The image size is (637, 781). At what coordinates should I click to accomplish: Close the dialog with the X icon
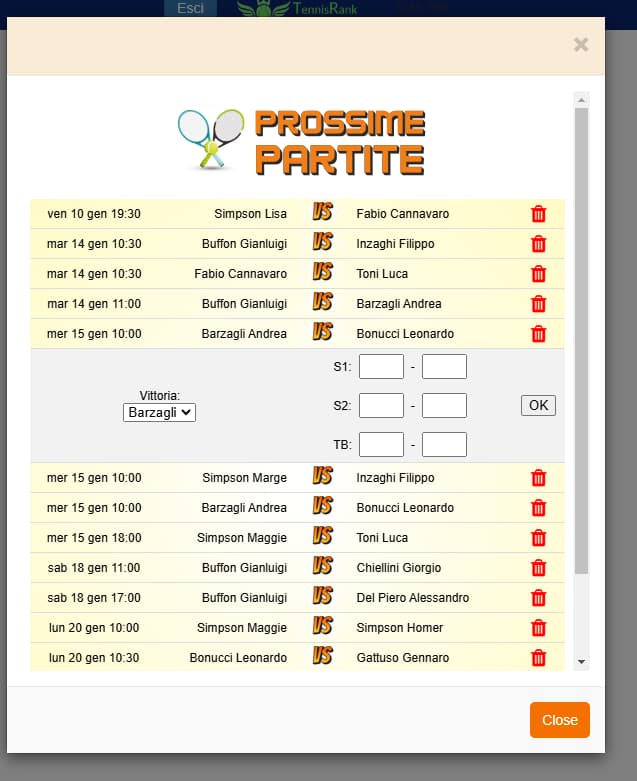pos(581,45)
